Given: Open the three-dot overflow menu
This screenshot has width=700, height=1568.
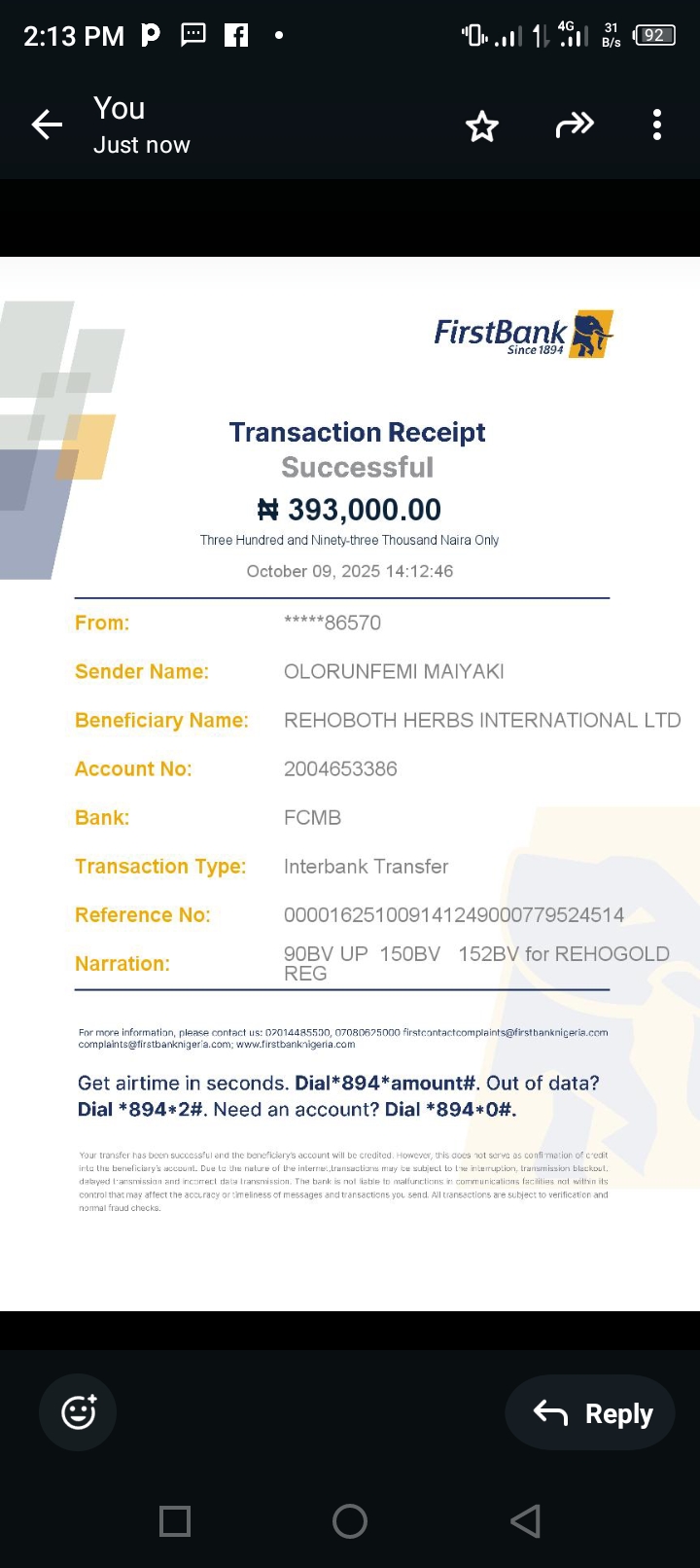Looking at the screenshot, I should 657,125.
